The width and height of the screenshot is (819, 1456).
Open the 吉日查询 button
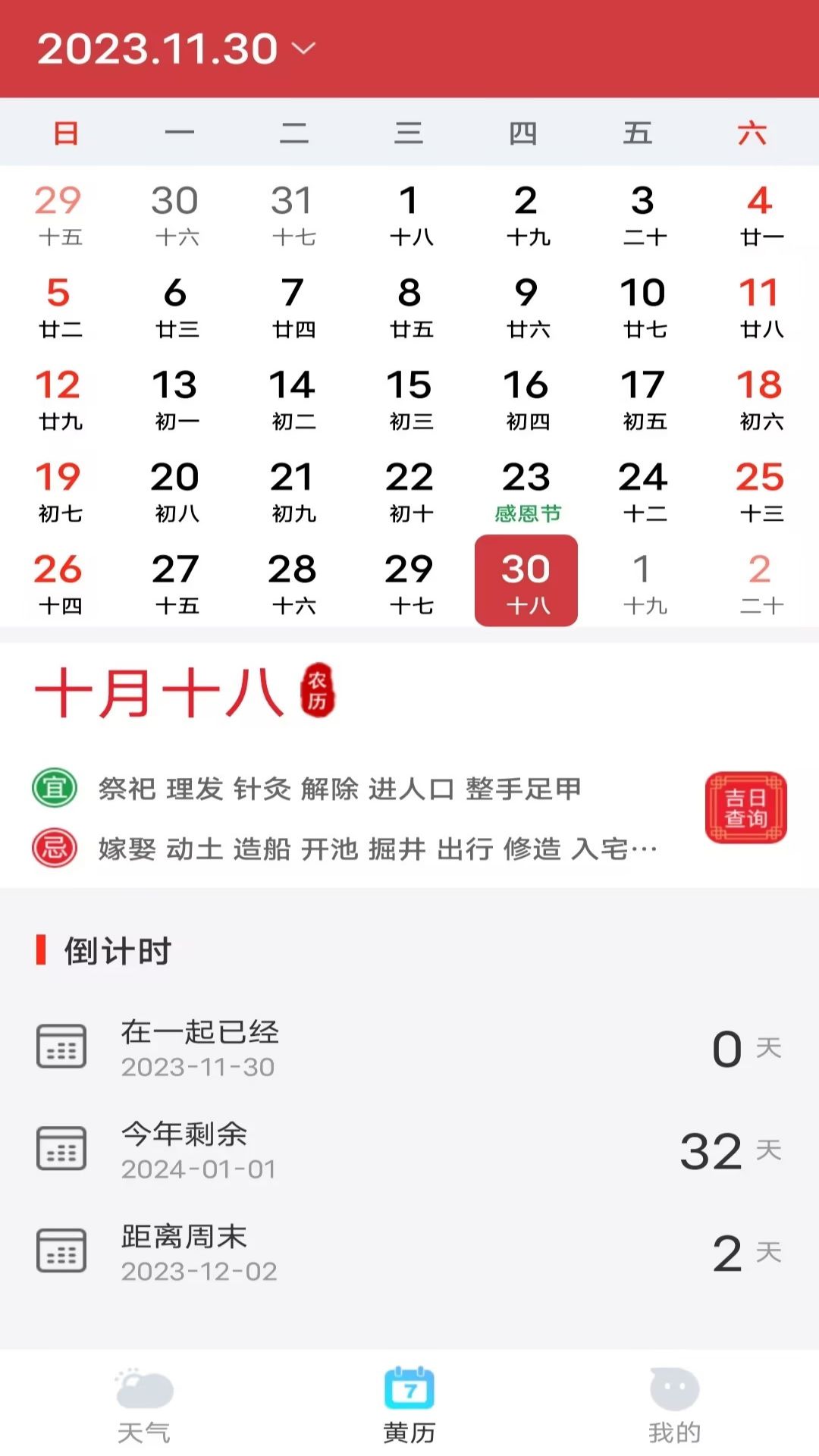745,807
